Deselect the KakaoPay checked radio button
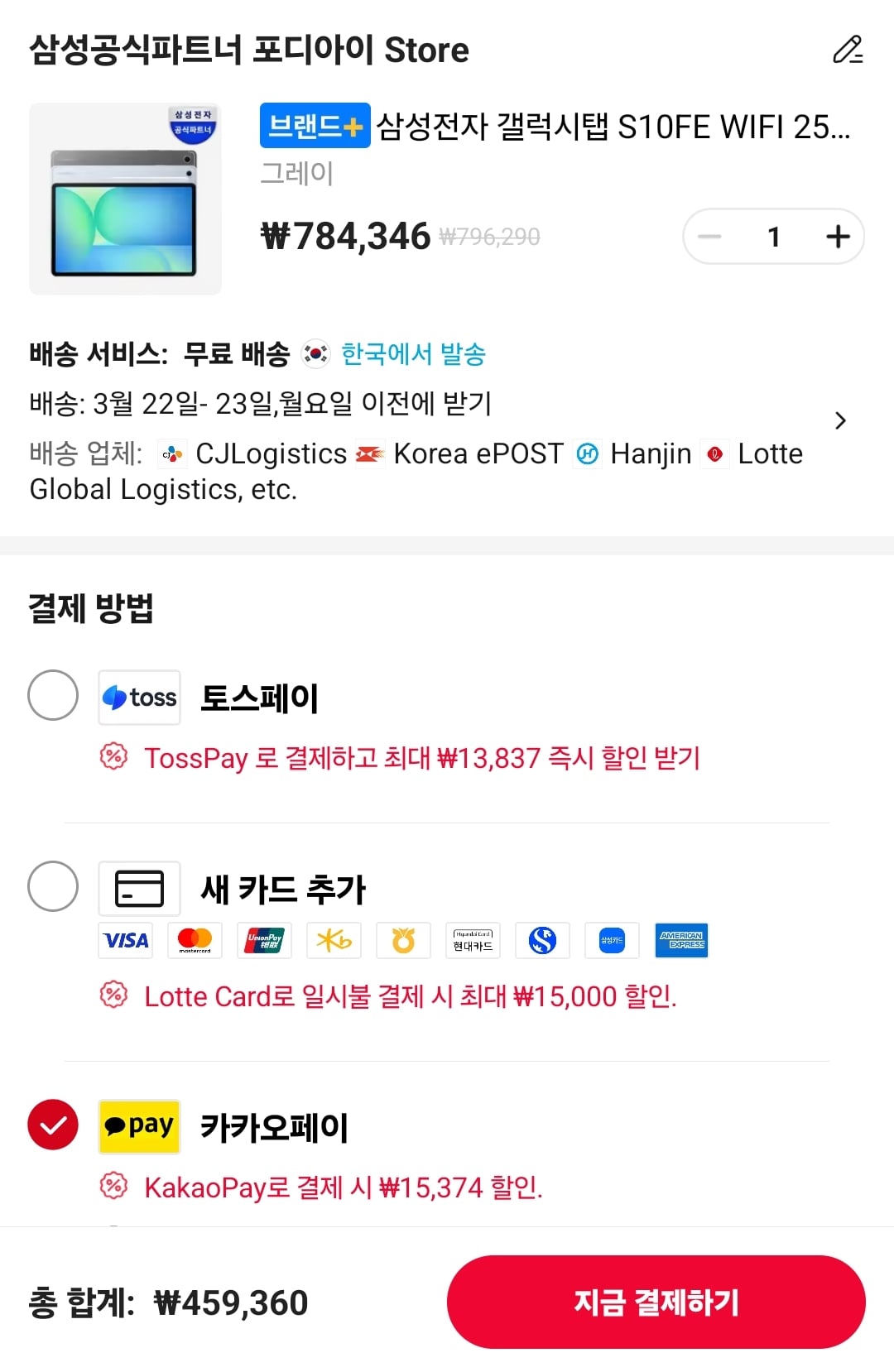The width and height of the screenshot is (894, 1372). pos(52,1123)
